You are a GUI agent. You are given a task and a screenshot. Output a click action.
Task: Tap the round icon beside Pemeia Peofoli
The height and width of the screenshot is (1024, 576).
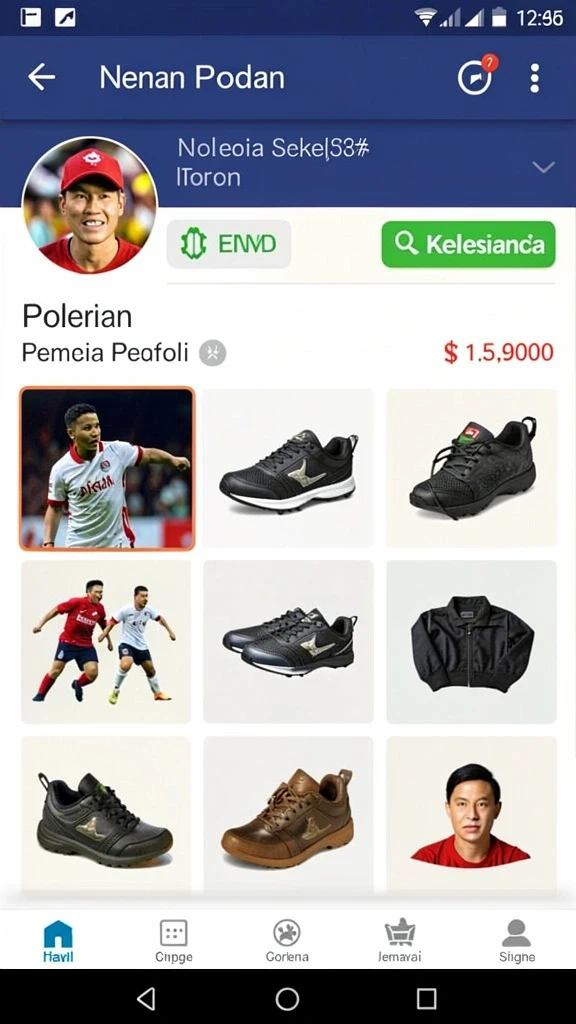(212, 353)
